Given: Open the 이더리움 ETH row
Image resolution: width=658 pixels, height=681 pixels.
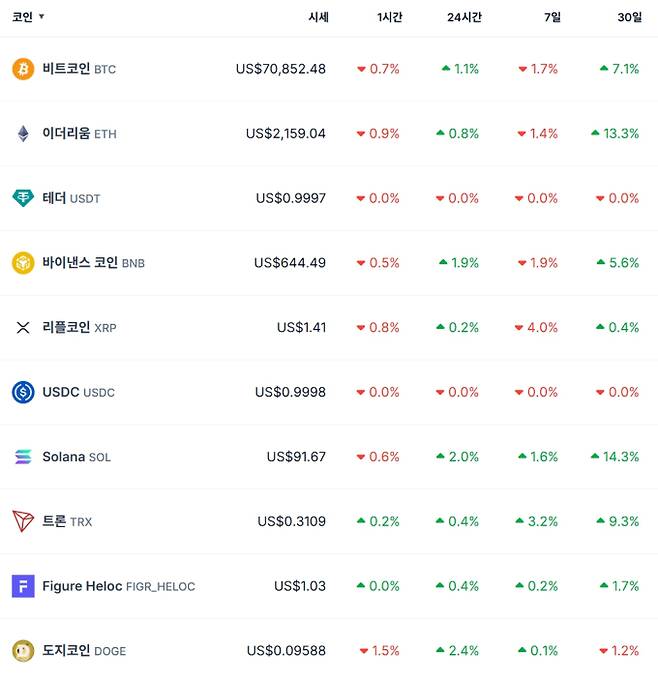Looking at the screenshot, I should [79, 134].
